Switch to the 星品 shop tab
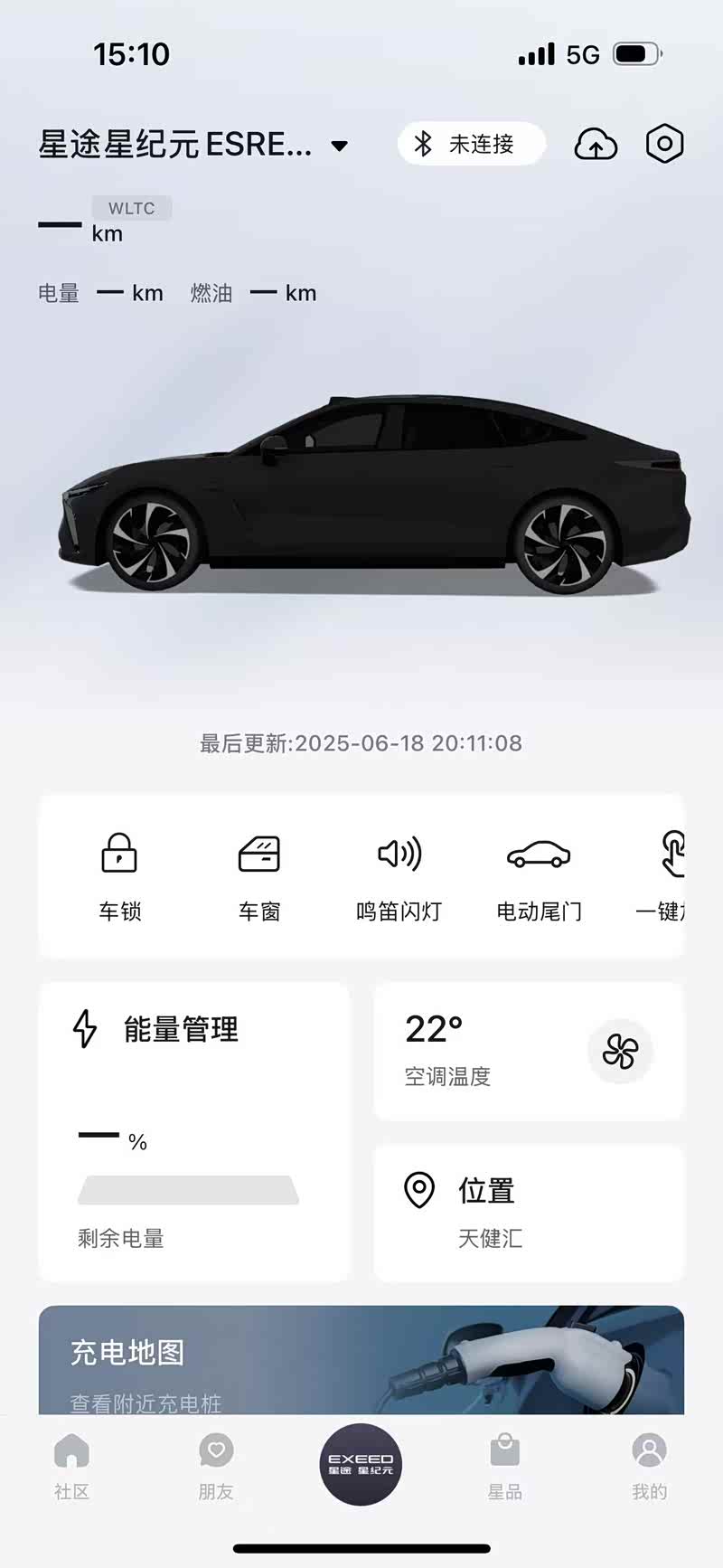The image size is (723, 1568). [x=504, y=1467]
